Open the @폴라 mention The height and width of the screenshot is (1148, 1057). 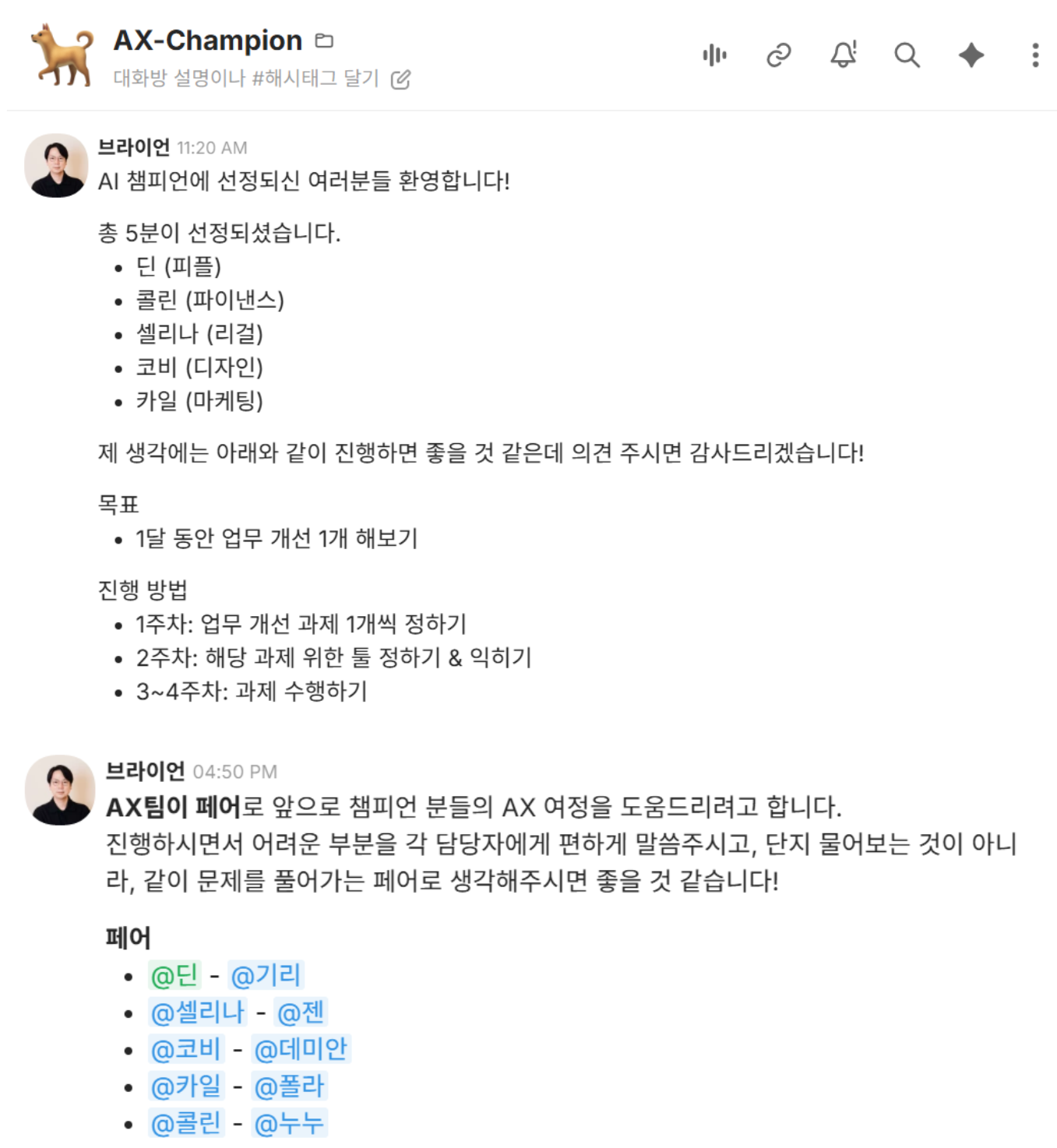[x=289, y=1086]
